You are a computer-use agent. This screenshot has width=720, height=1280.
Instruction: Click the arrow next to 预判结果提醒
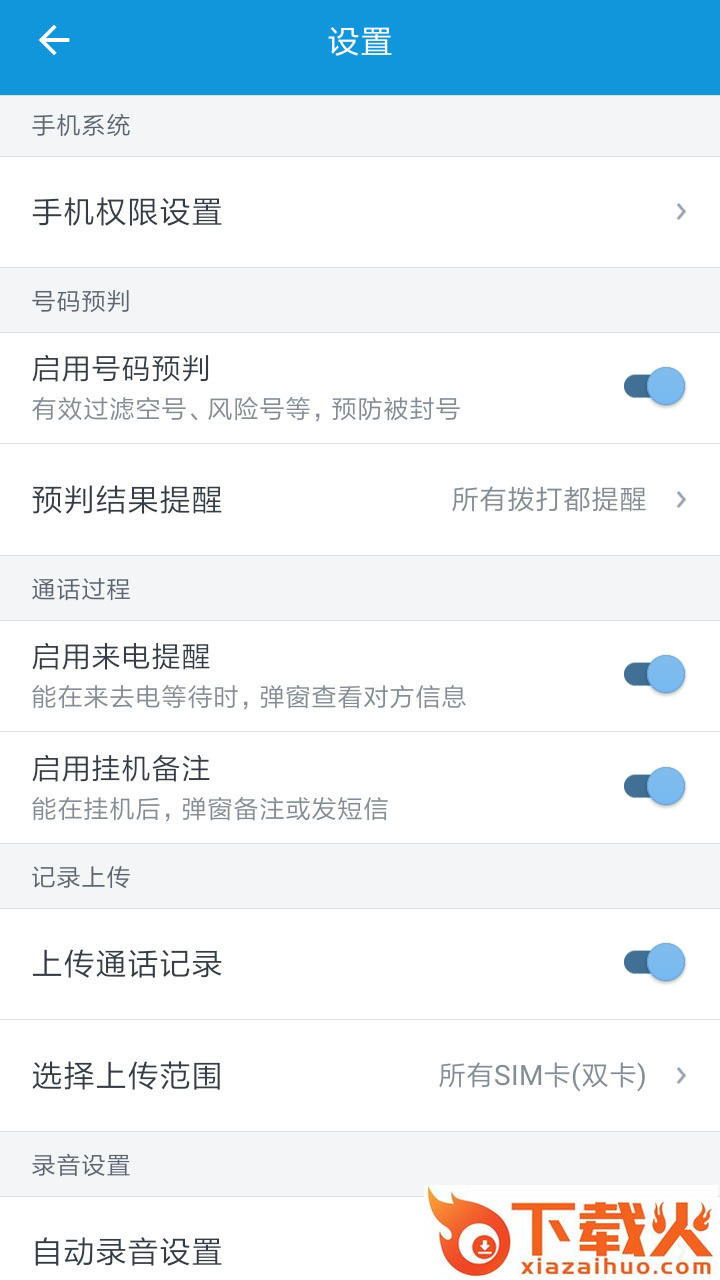tap(681, 499)
